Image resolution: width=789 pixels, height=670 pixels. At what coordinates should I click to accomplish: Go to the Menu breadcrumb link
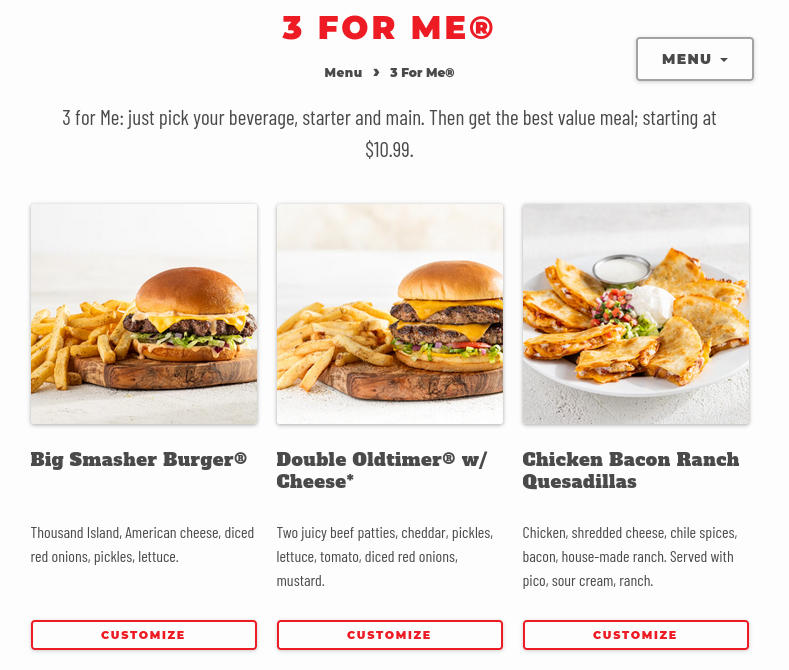point(343,73)
